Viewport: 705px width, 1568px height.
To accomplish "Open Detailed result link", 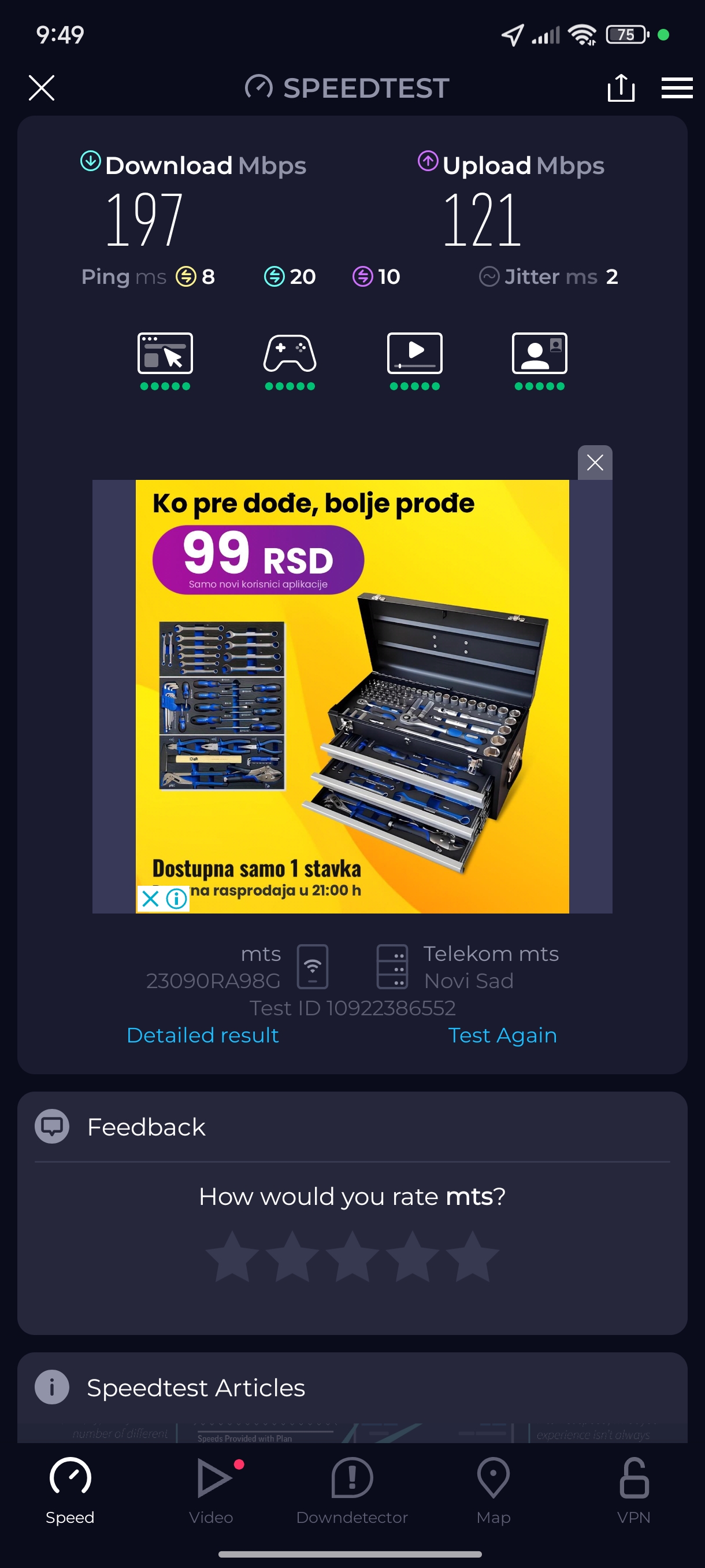I will pyautogui.click(x=203, y=1035).
